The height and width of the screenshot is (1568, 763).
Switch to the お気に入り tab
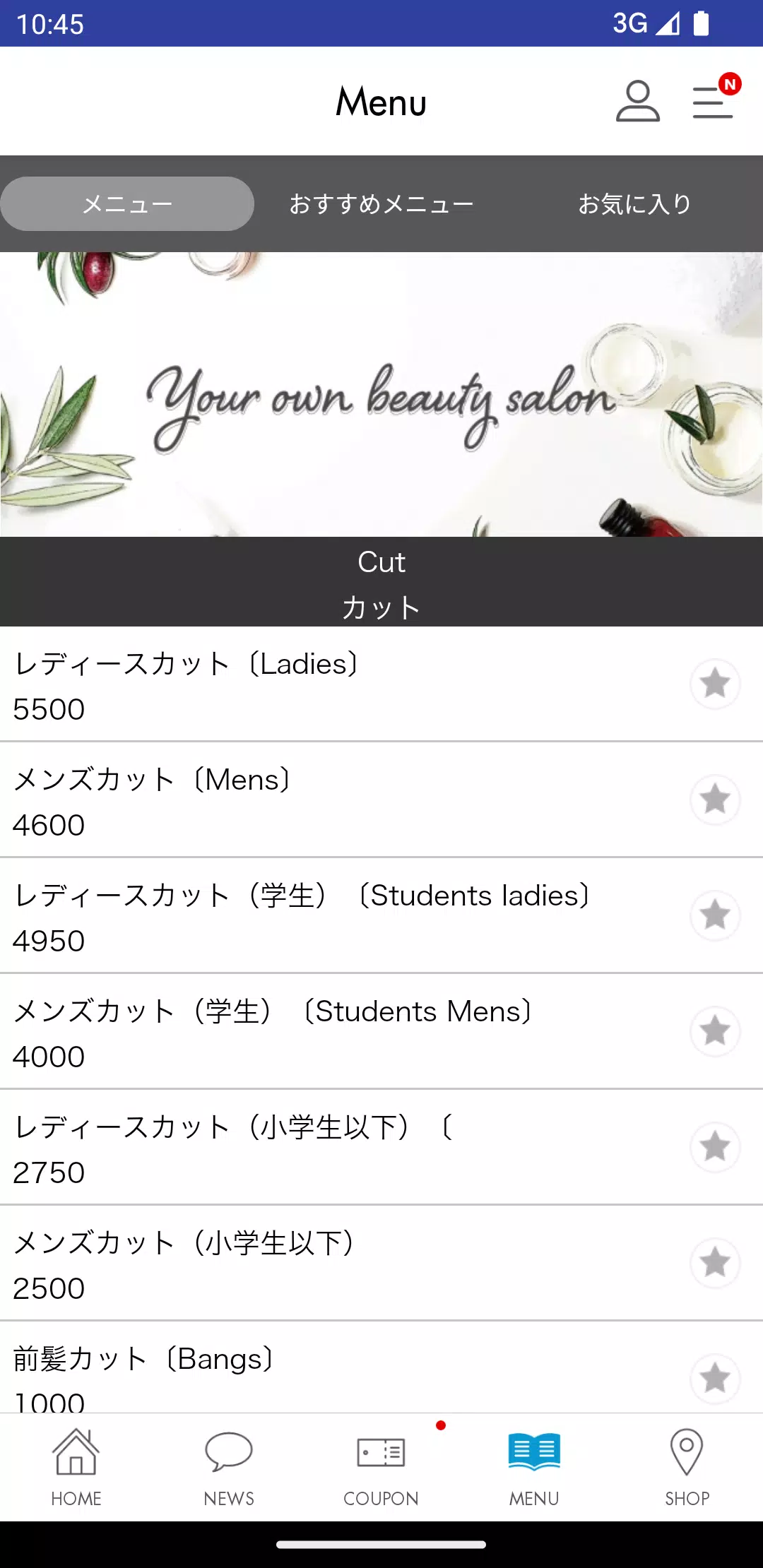(x=634, y=204)
